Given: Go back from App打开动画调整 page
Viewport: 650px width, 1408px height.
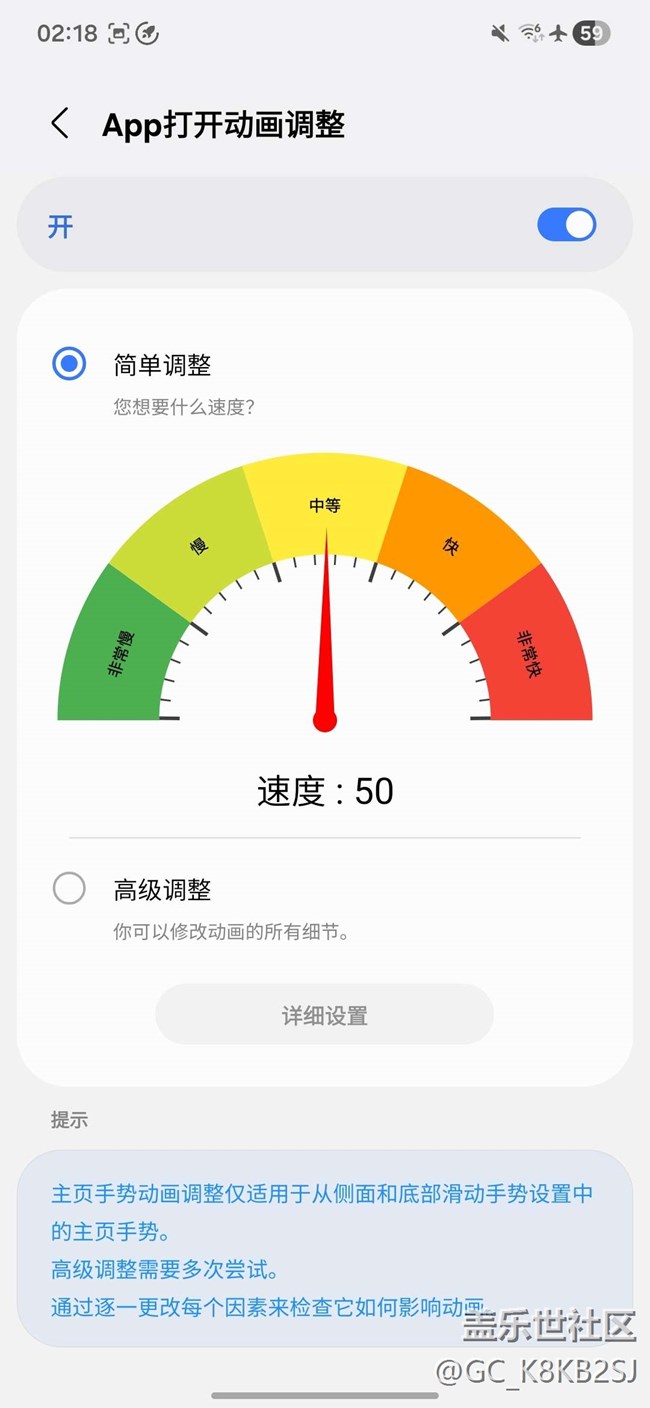Looking at the screenshot, I should [60, 124].
